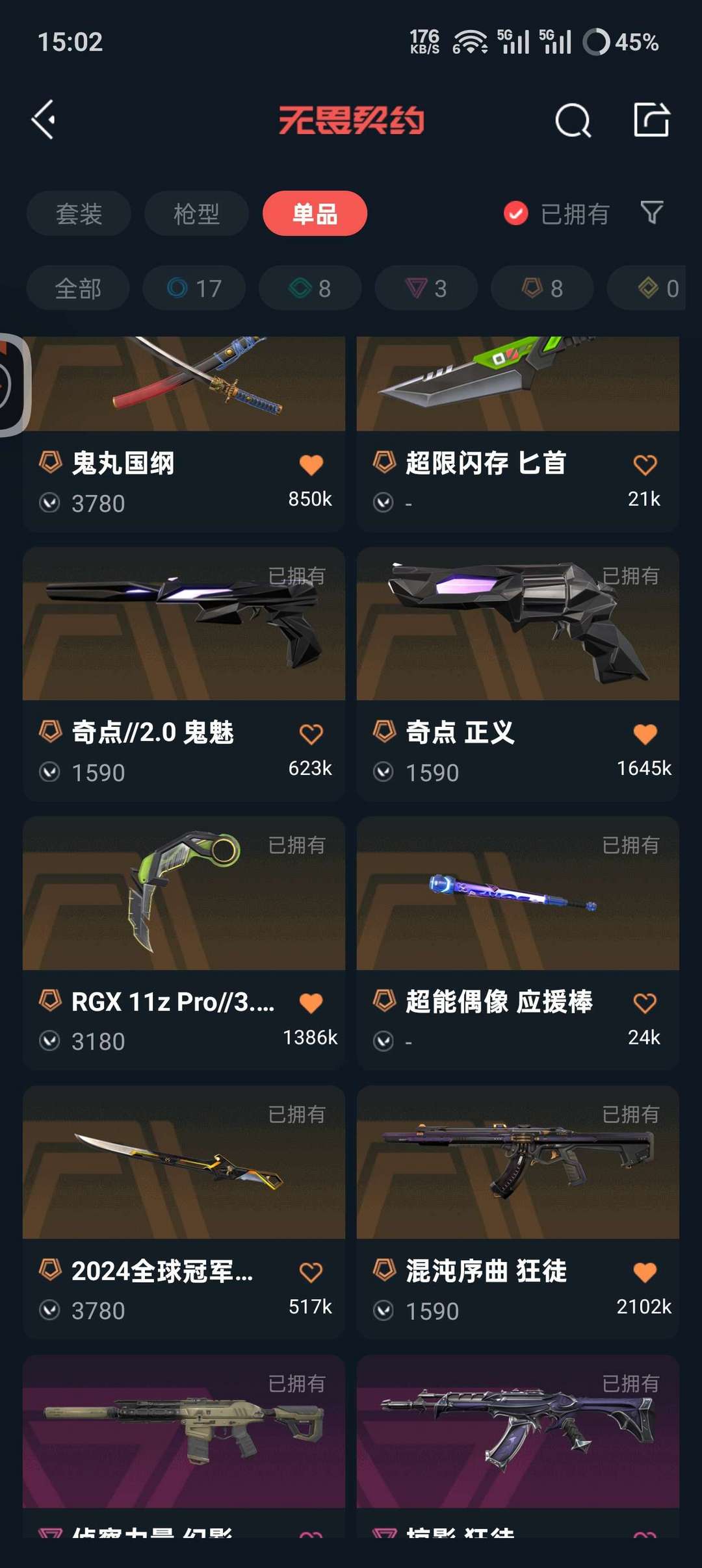Uncheck the 已拥有 owned filter

(516, 213)
